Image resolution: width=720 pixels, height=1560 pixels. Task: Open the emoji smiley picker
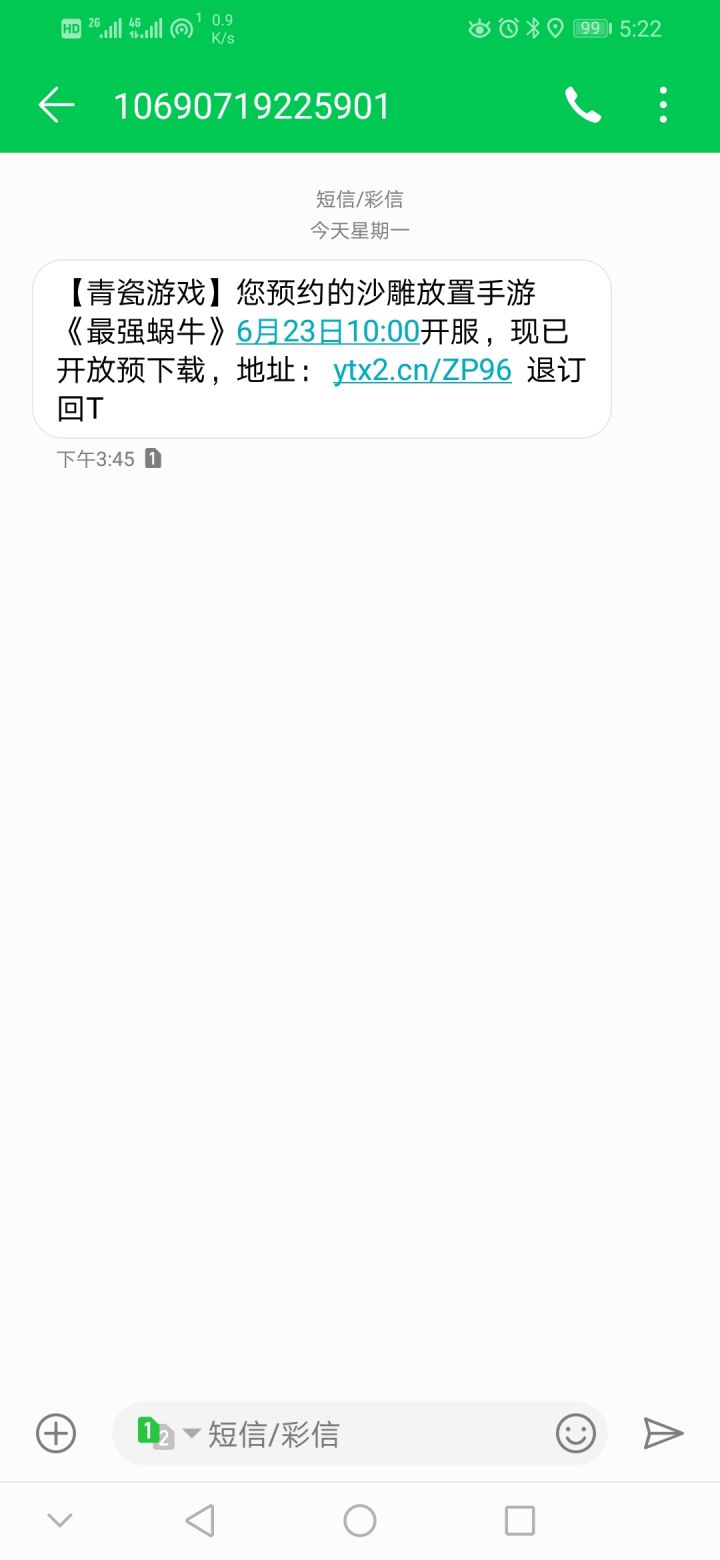click(576, 1434)
